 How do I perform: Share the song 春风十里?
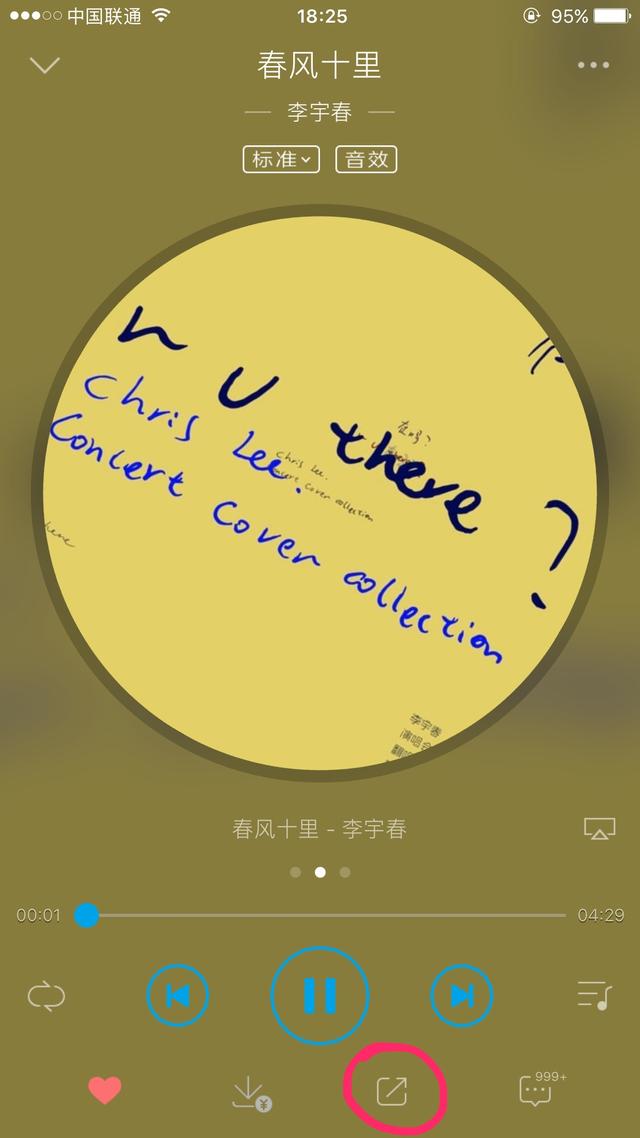[x=392, y=1090]
